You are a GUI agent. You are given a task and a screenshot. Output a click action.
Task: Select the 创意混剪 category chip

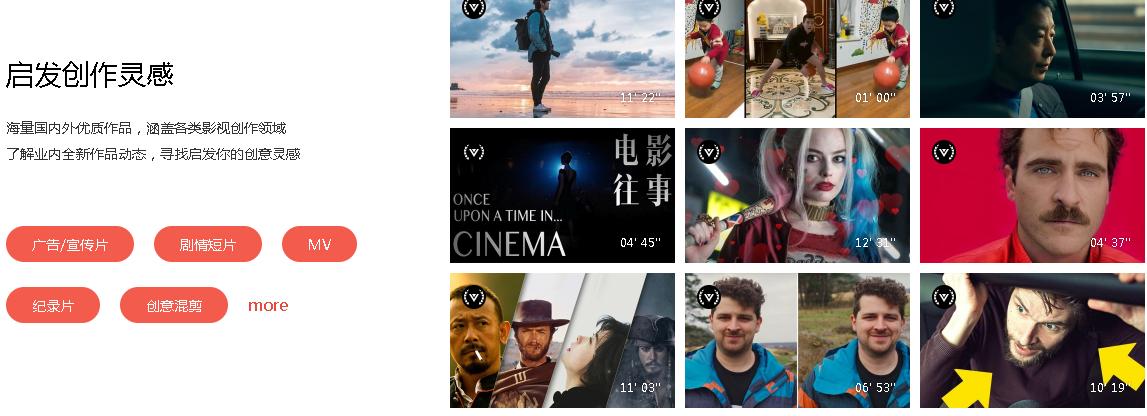[174, 305]
